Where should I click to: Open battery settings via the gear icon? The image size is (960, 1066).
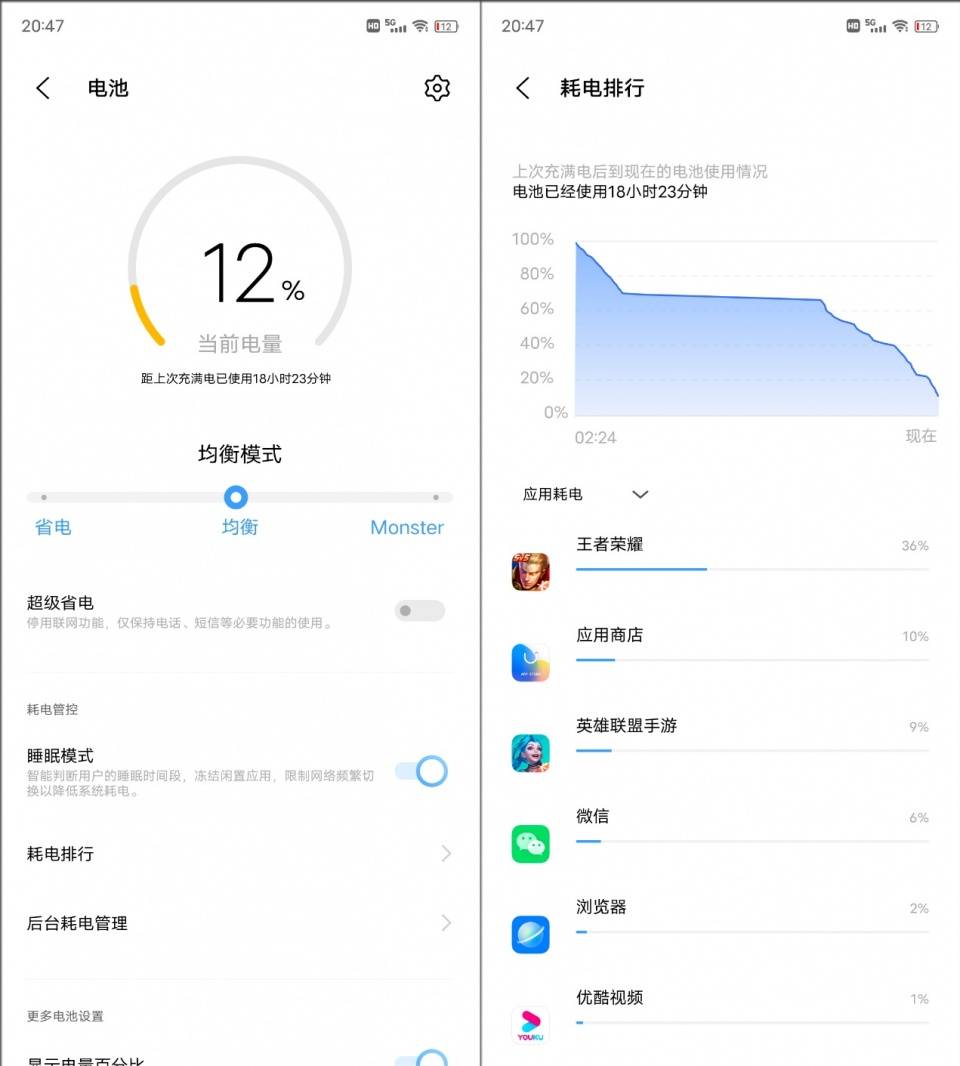[x=437, y=88]
